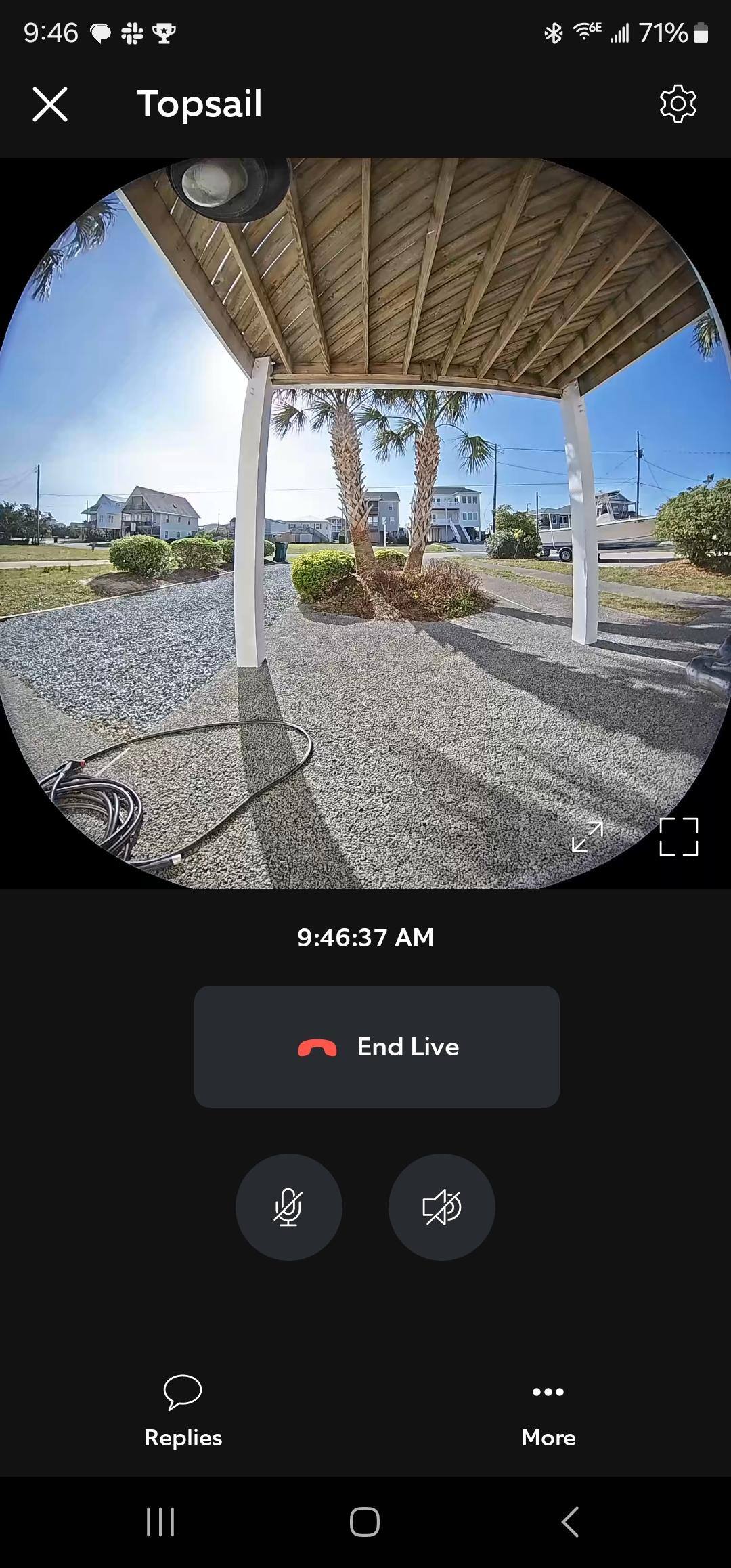Open the Topsail camera settings gear
The width and height of the screenshot is (731, 1568).
(678, 104)
